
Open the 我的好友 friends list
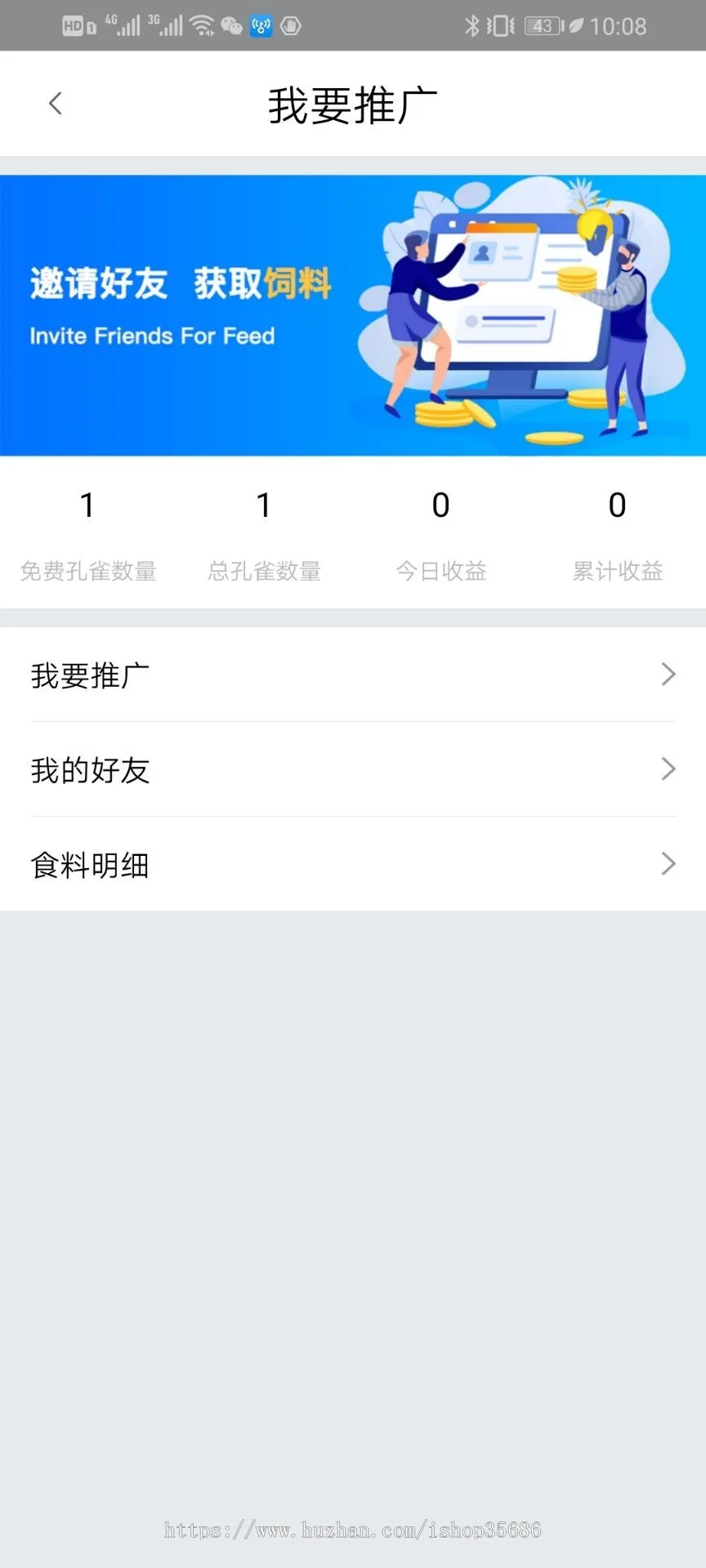coord(353,769)
